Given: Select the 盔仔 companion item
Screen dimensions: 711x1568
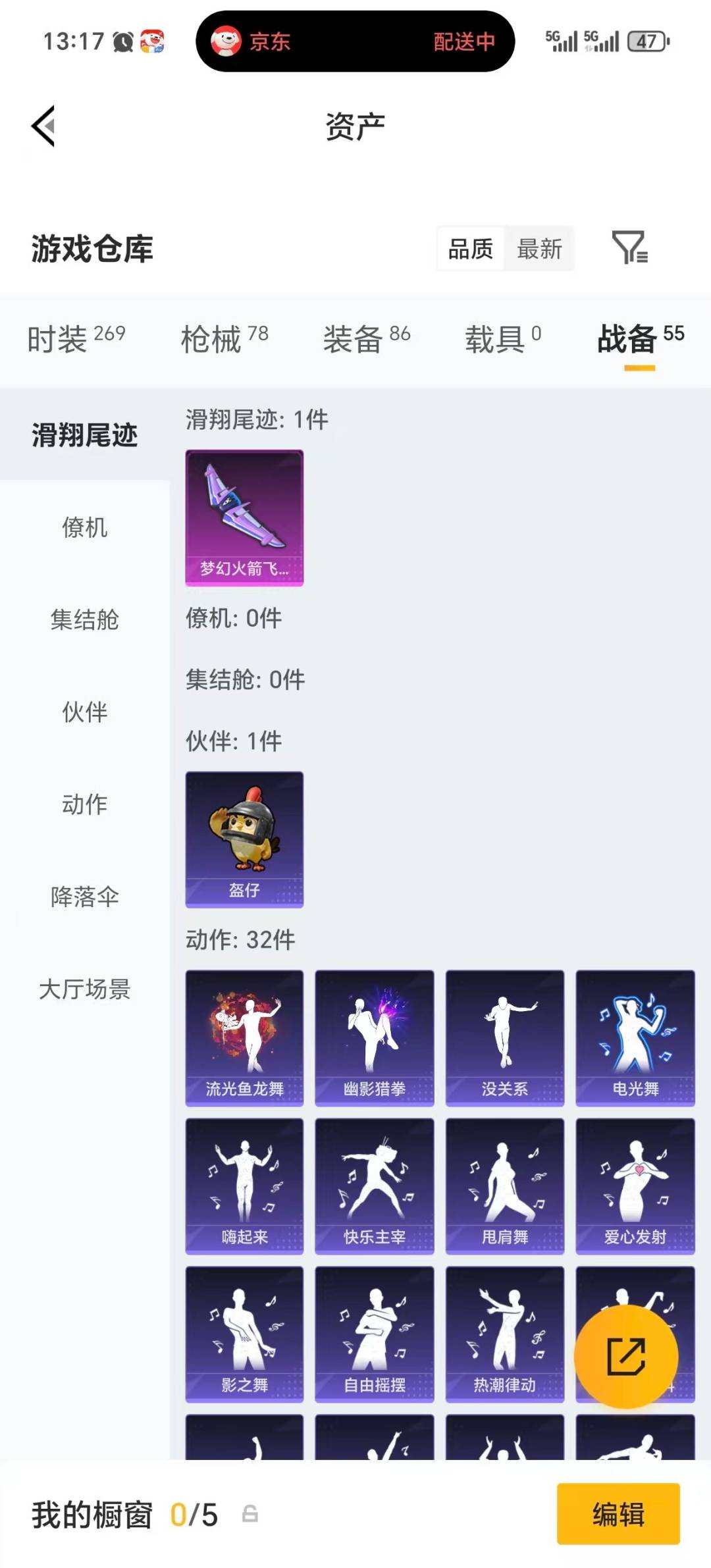Looking at the screenshot, I should tap(244, 836).
